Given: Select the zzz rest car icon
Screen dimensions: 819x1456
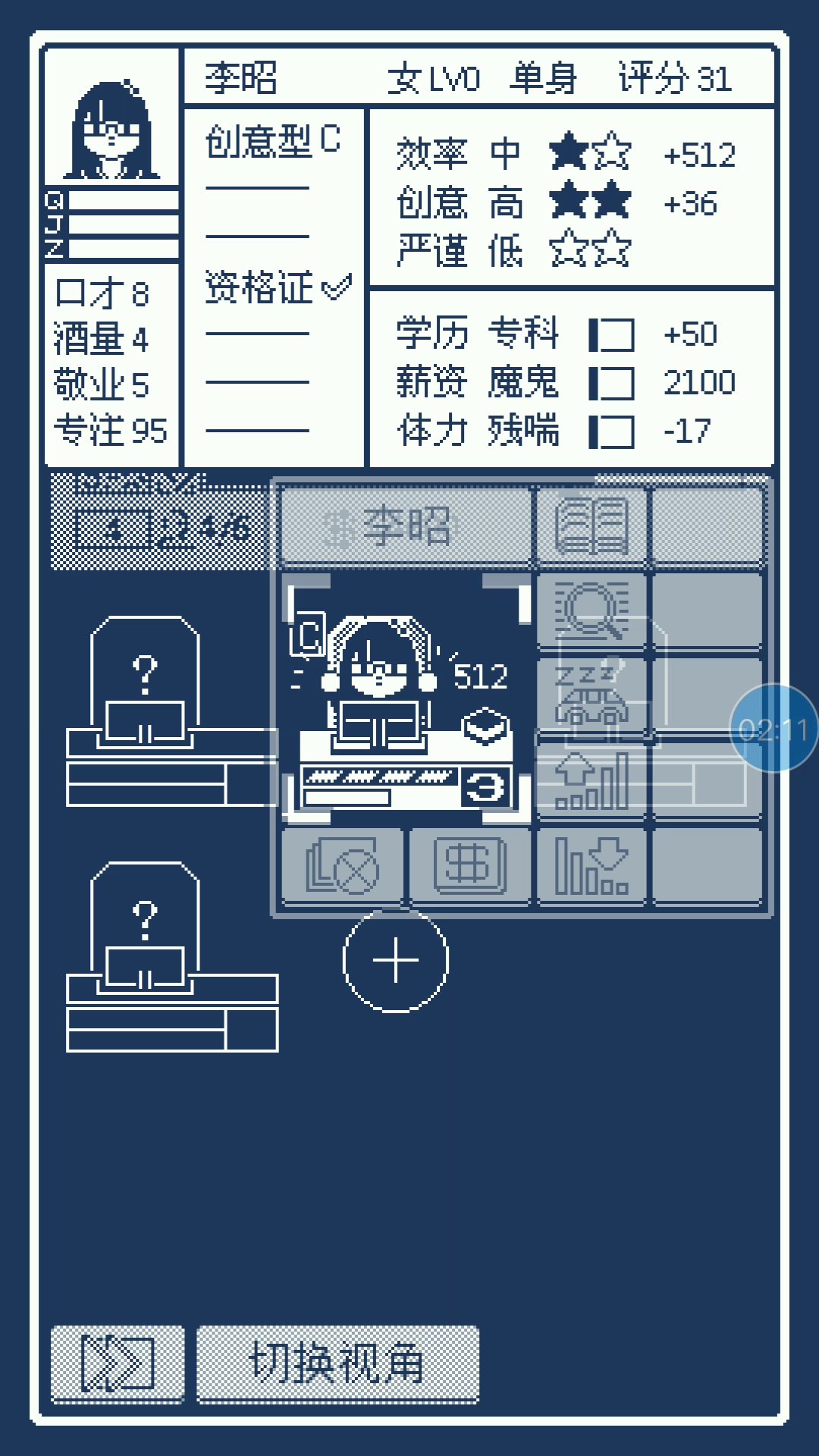Looking at the screenshot, I should 591,696.
